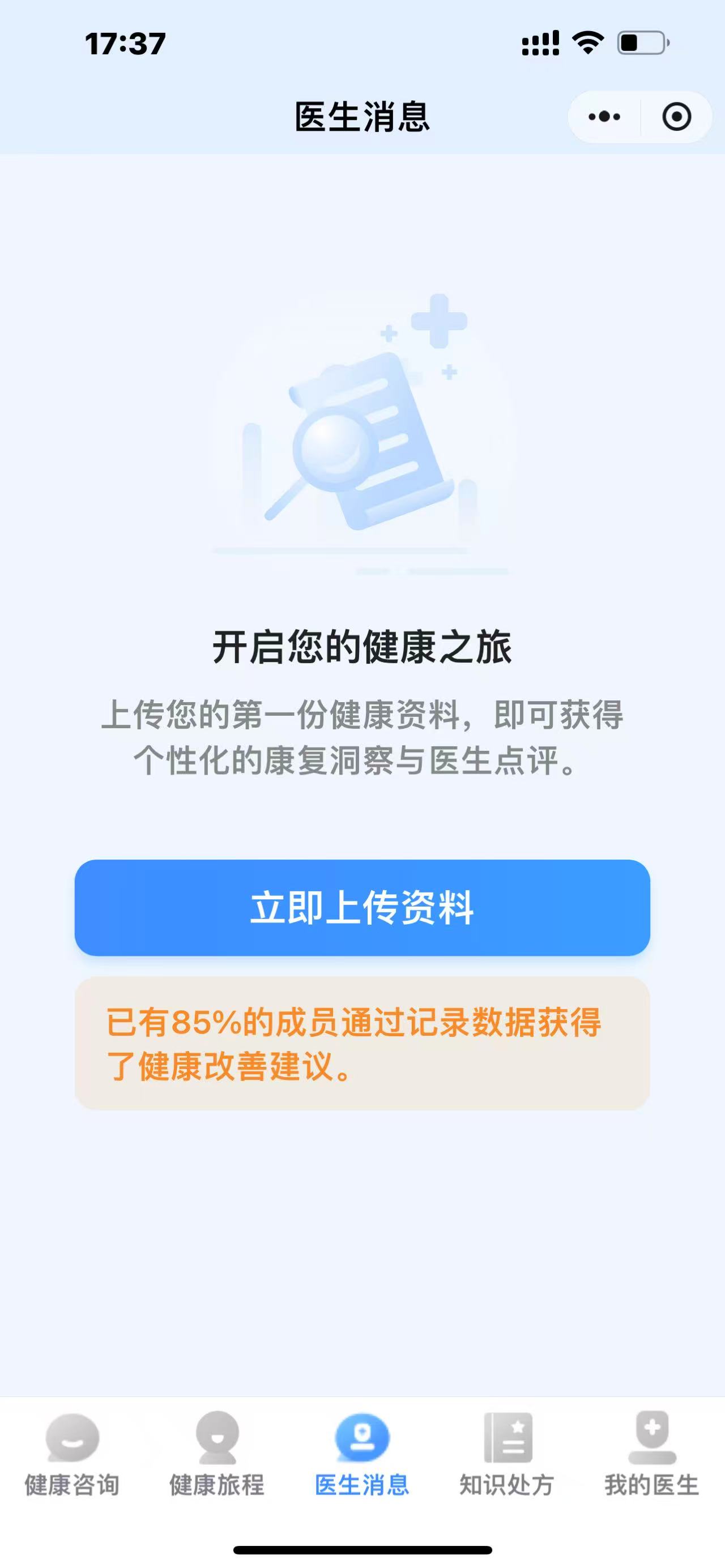The width and height of the screenshot is (725, 1568).
Task: Open the 健康旅程 tab
Action: pyautogui.click(x=217, y=1454)
